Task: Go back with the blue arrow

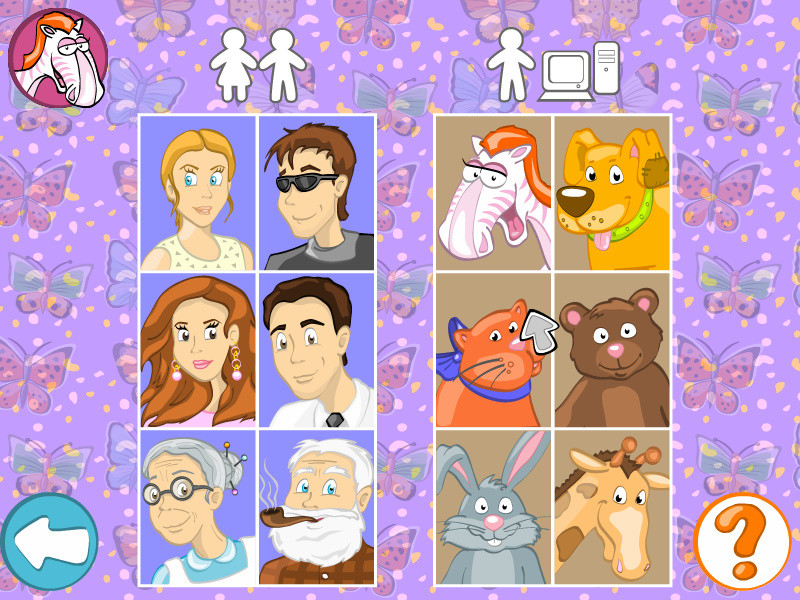Action: coord(49,543)
